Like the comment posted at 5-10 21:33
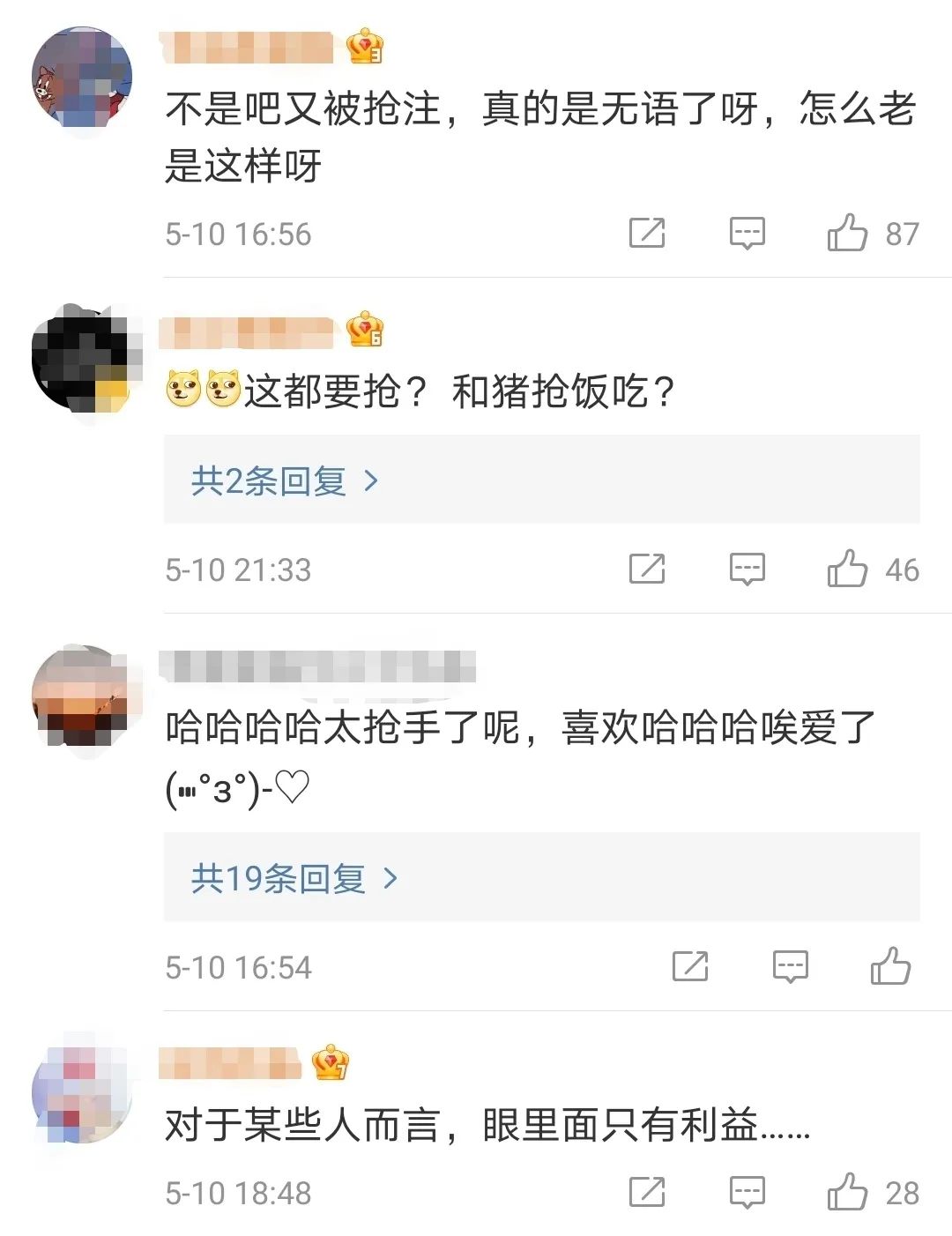Screen dimensions: 952x1236 point(847,569)
